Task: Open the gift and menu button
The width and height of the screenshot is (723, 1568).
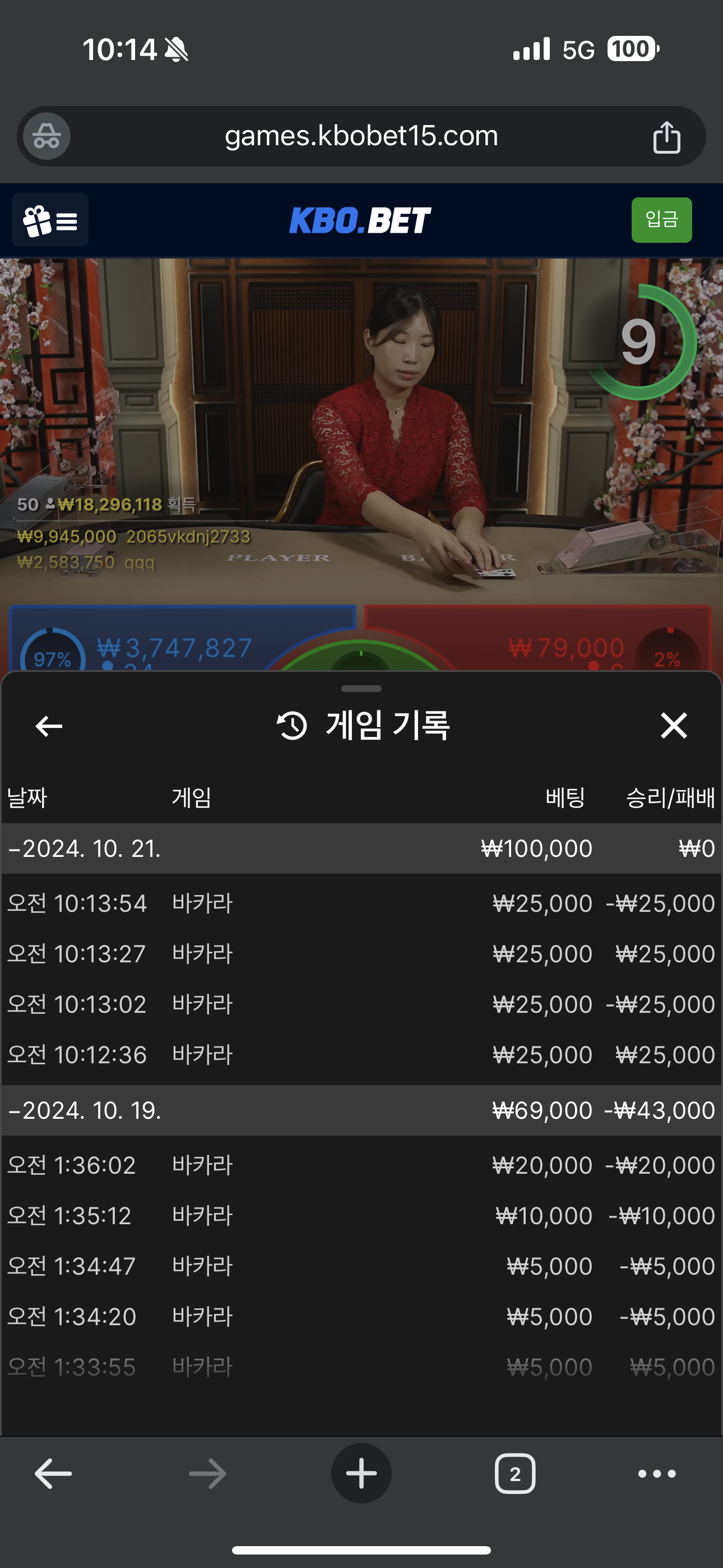Action: (50, 220)
